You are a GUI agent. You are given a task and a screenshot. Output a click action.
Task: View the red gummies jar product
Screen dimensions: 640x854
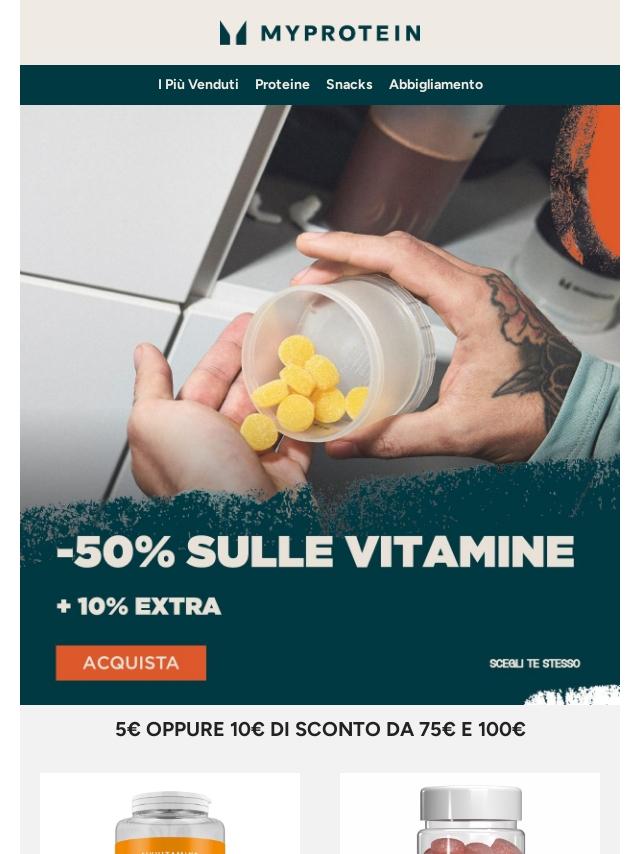tap(470, 820)
